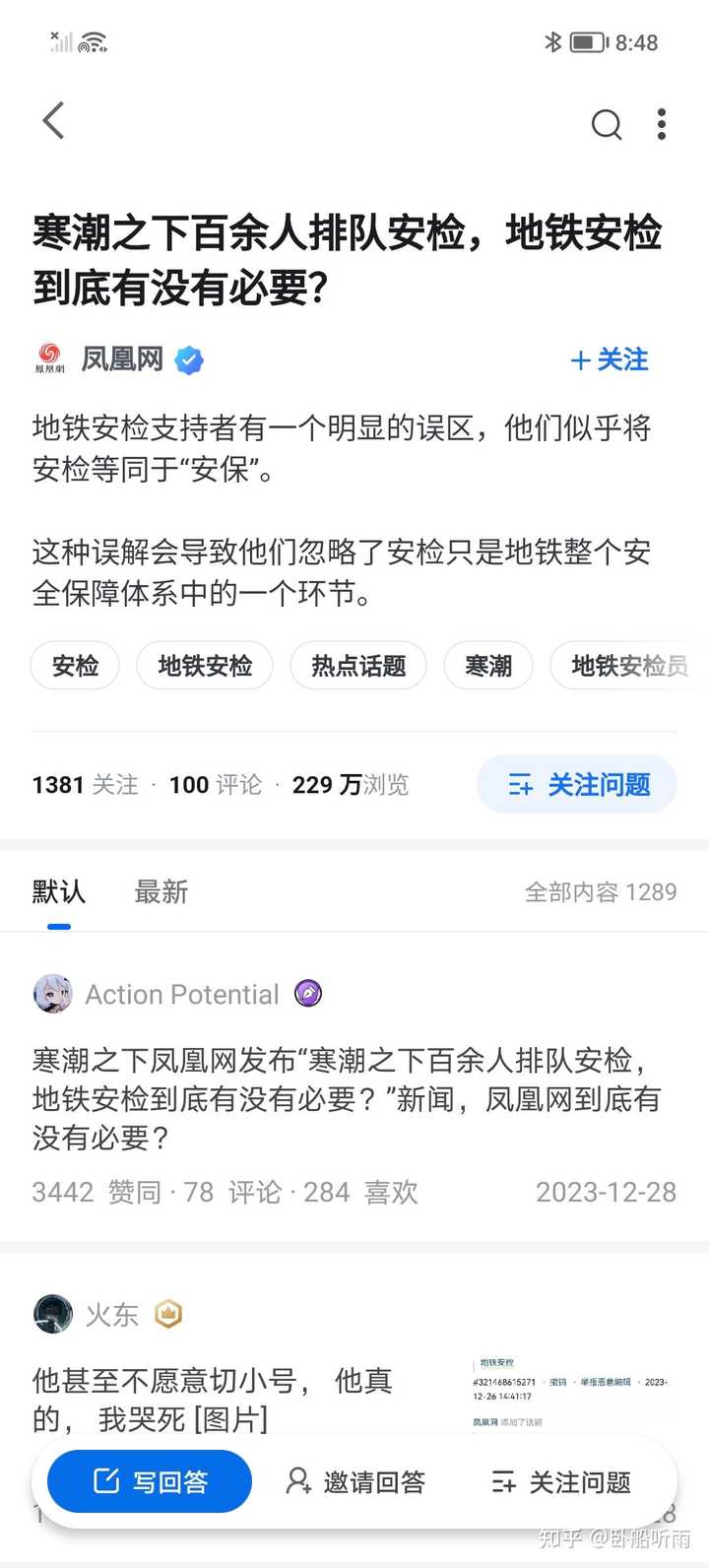The image size is (709, 1568).
Task: Tap the 寒潮 topic chip
Action: (x=488, y=666)
